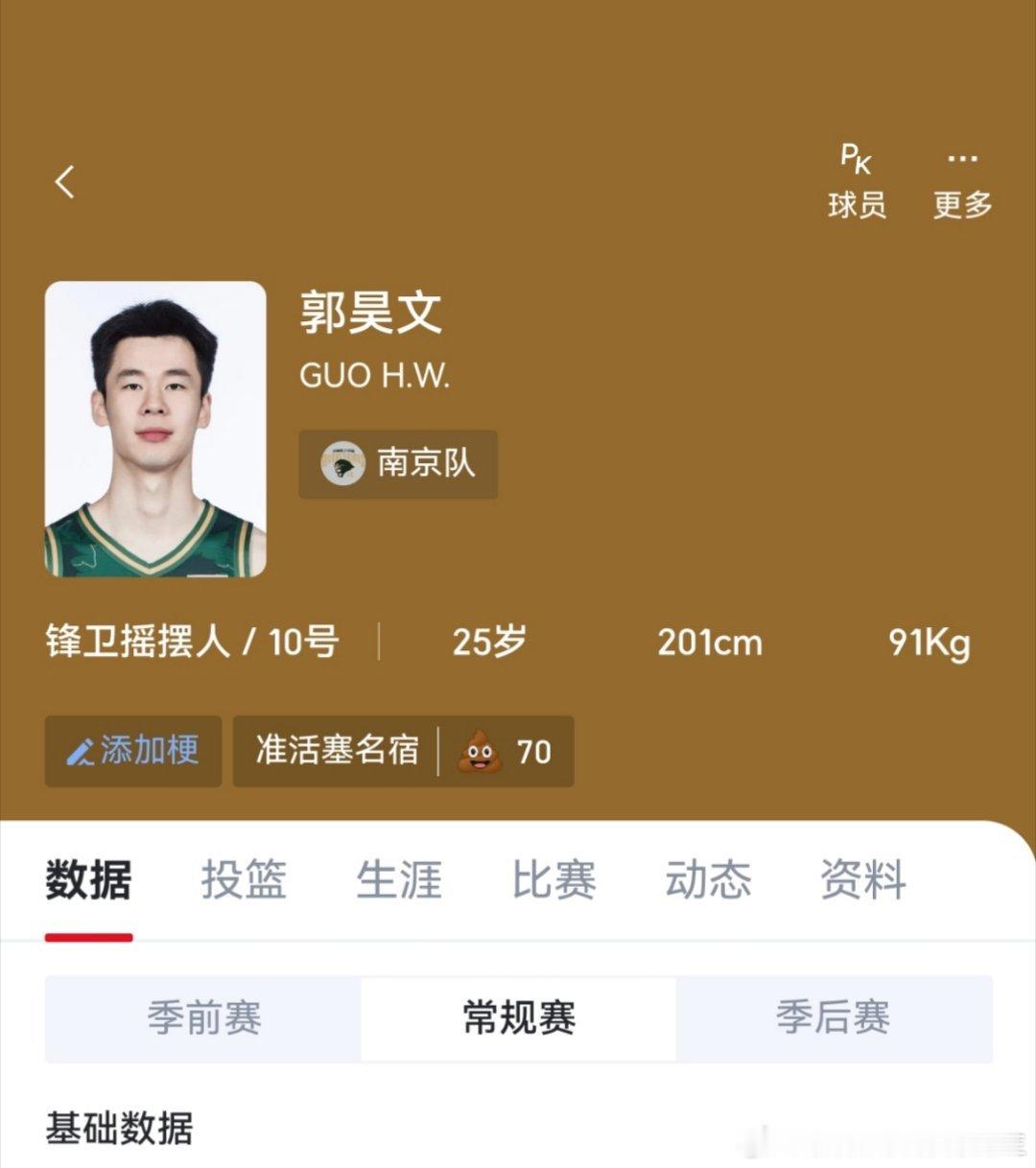View the 资料 profile tab

pyautogui.click(x=862, y=880)
